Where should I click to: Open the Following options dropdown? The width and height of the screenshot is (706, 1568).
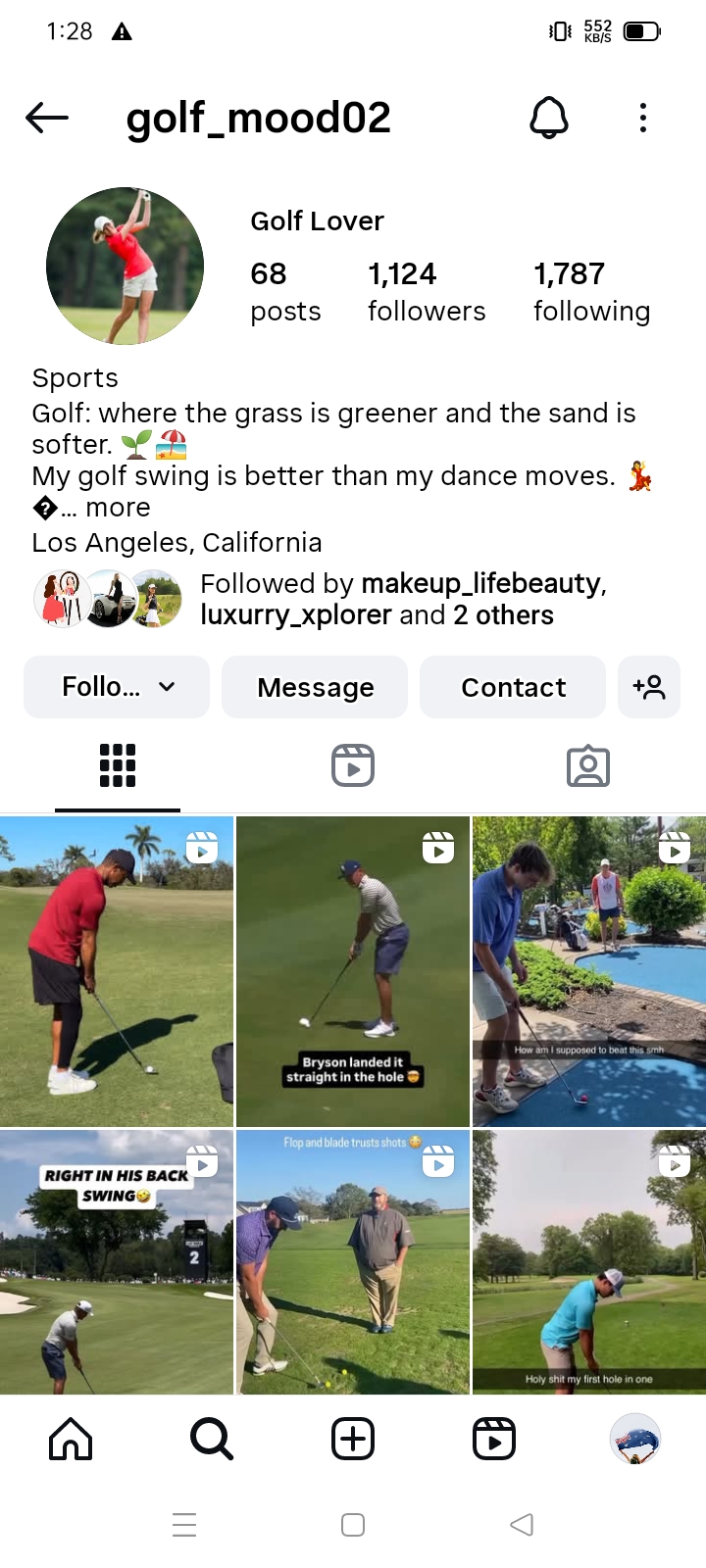116,687
